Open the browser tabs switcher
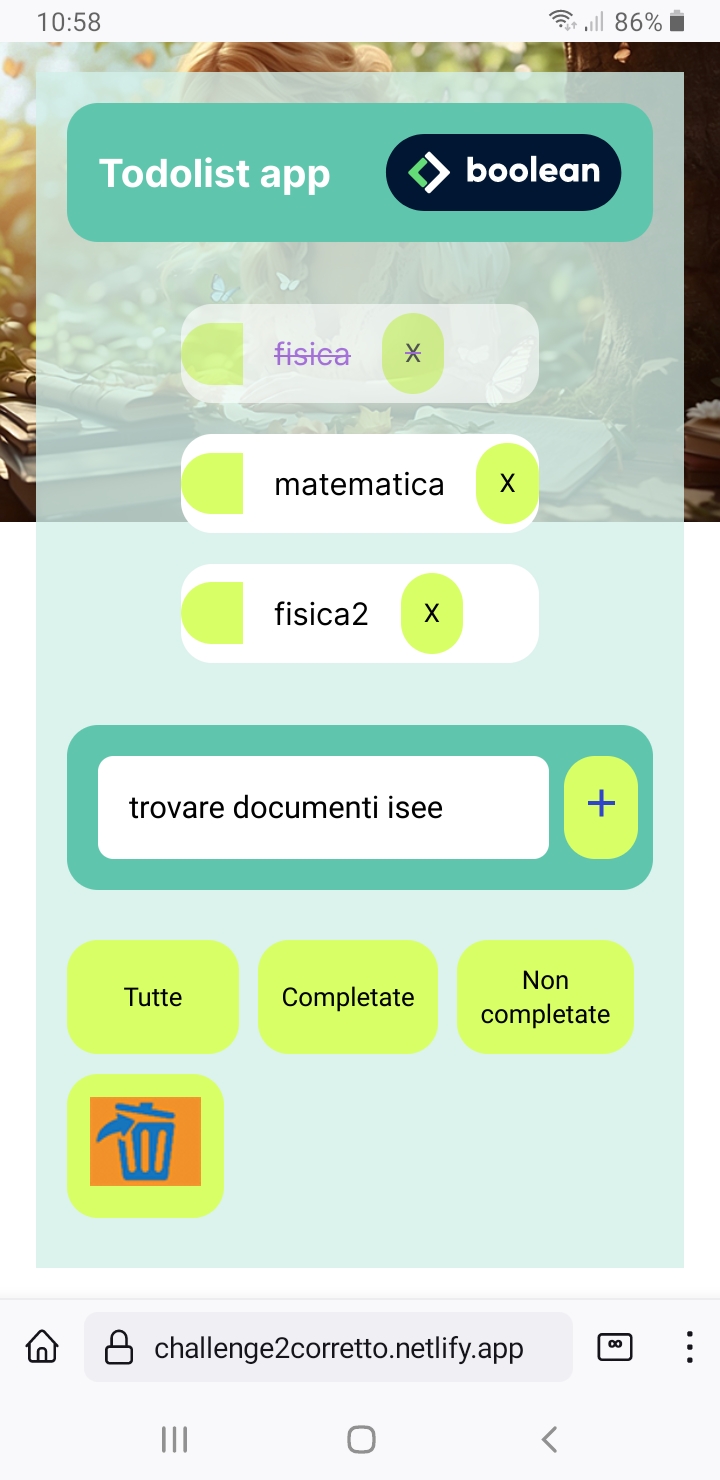Image resolution: width=720 pixels, height=1480 pixels. (615, 1348)
